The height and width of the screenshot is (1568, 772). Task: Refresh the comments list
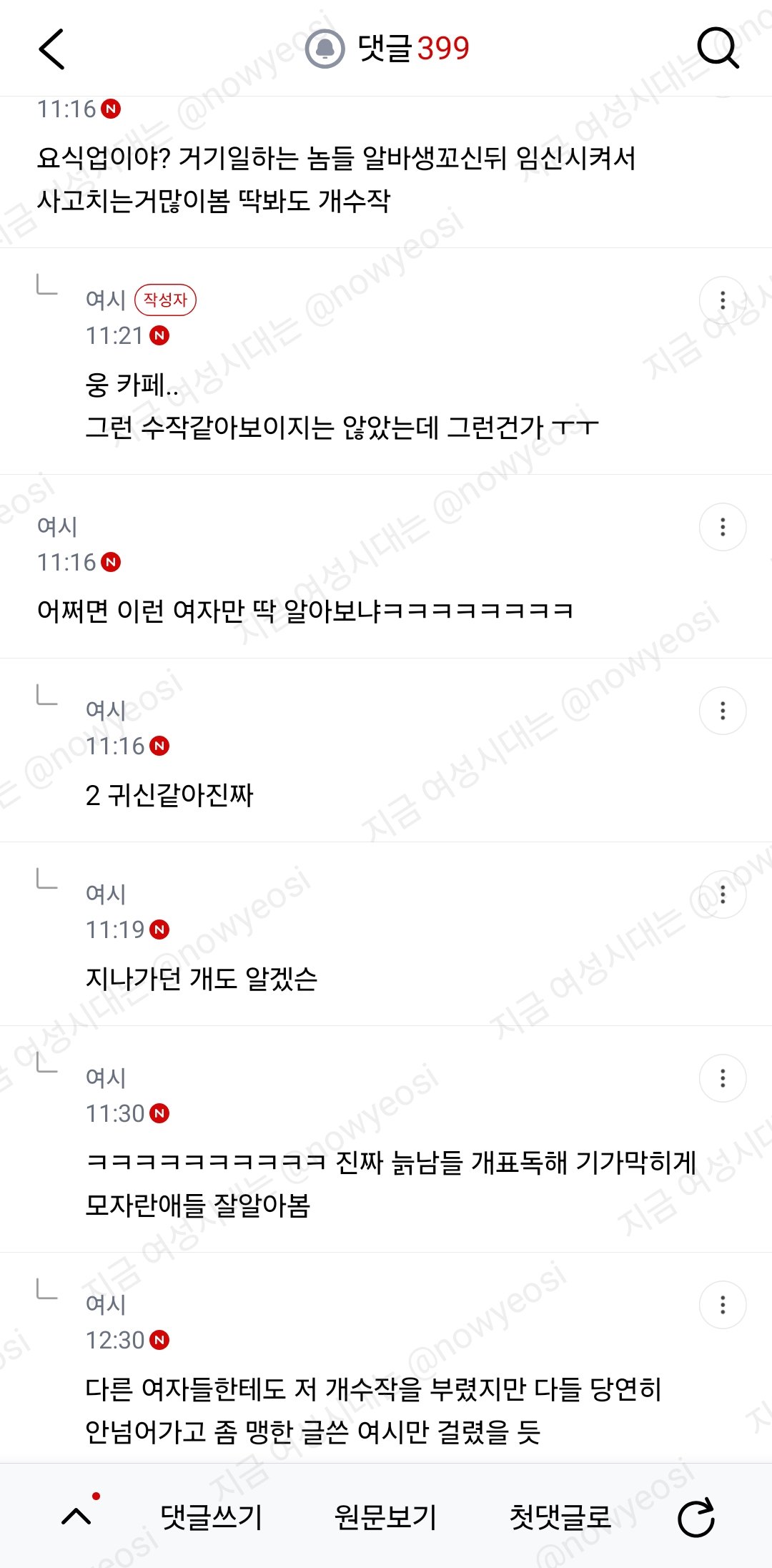pos(696,1517)
